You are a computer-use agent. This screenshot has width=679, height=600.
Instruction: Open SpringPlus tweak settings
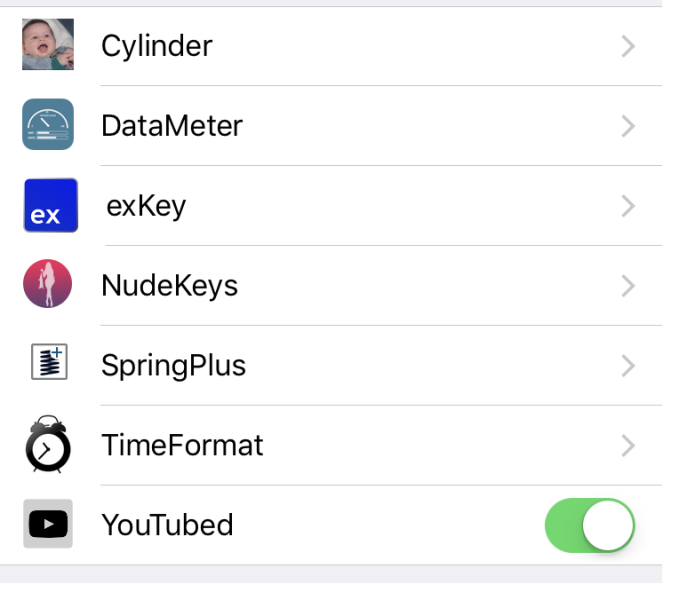(340, 366)
